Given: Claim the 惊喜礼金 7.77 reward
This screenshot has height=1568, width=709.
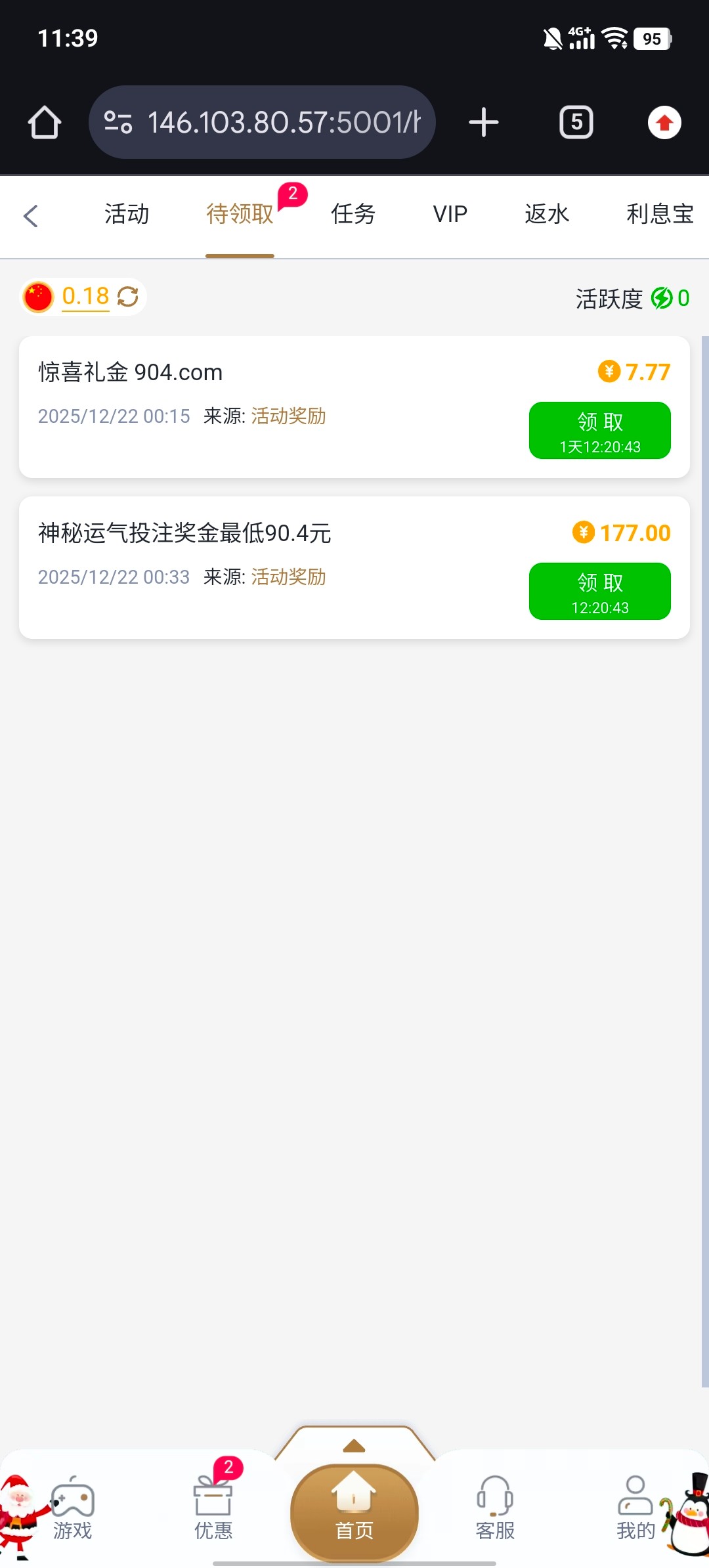Looking at the screenshot, I should tap(599, 430).
